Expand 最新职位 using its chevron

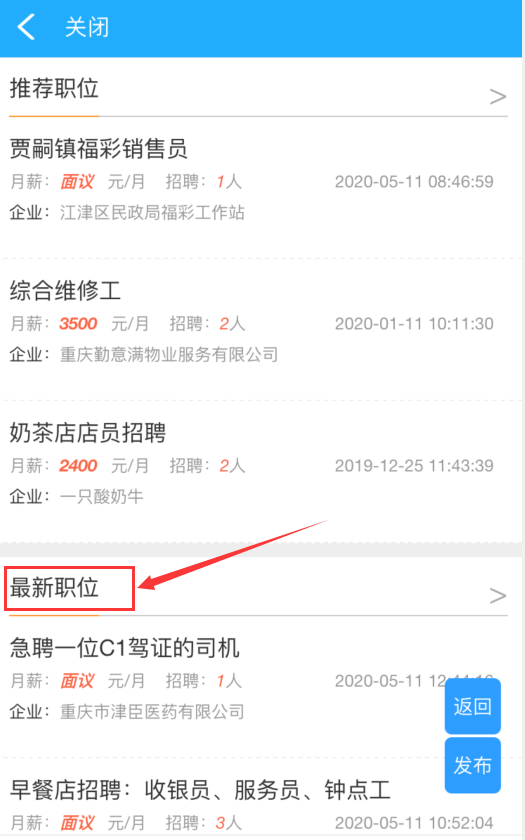(x=498, y=596)
